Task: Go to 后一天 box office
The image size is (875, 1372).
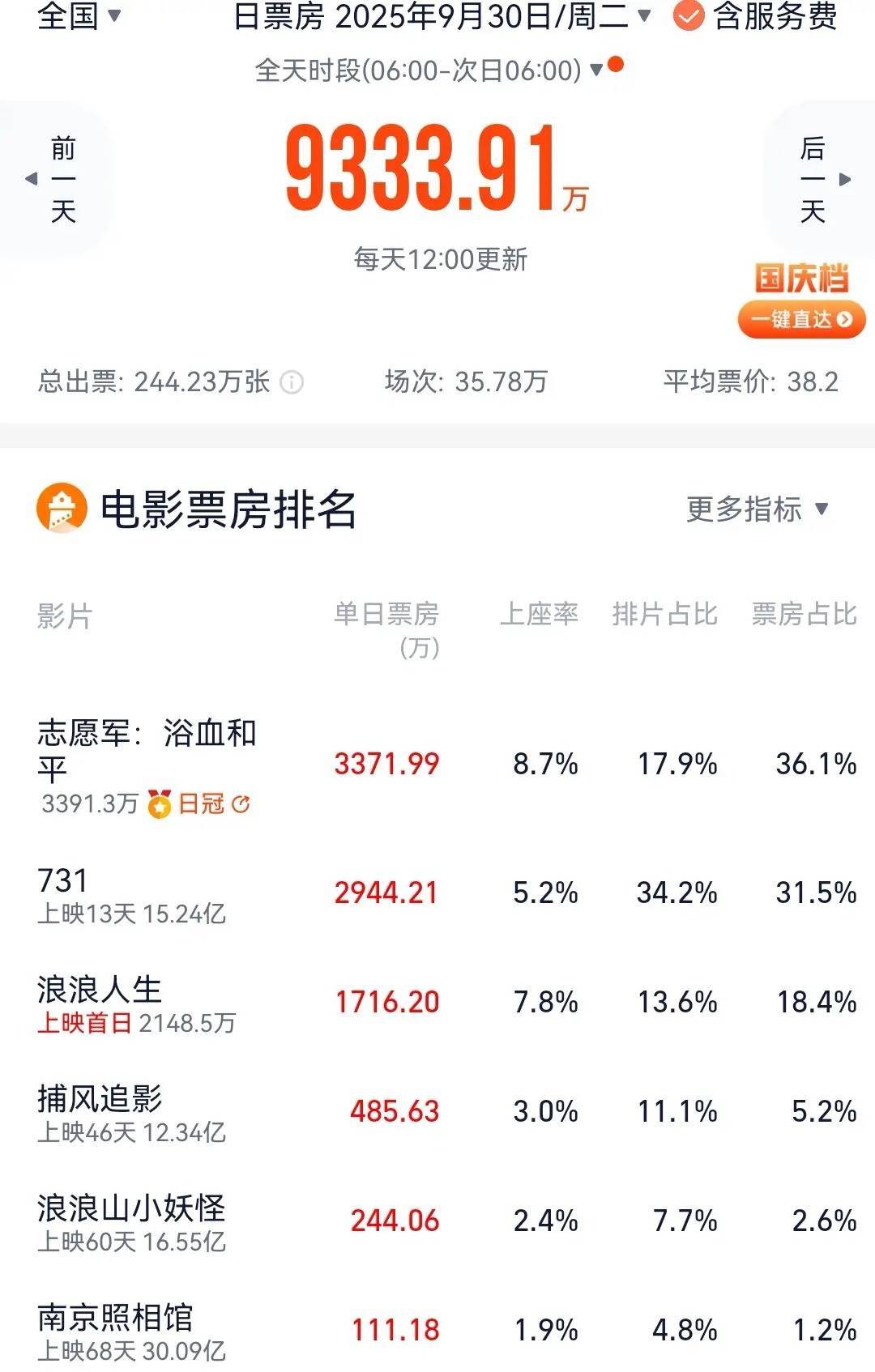Action: [x=818, y=179]
